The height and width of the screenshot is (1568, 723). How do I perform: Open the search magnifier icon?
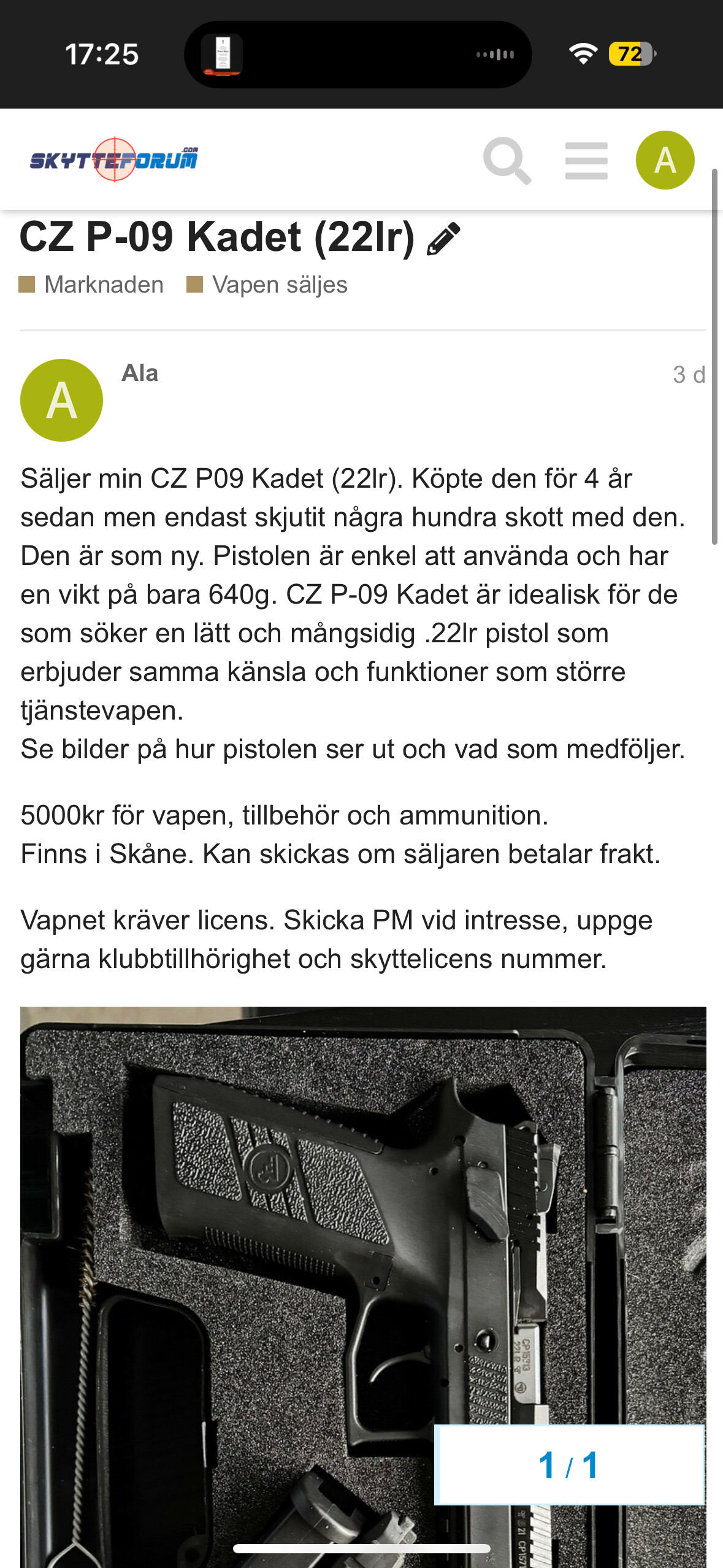point(507,161)
